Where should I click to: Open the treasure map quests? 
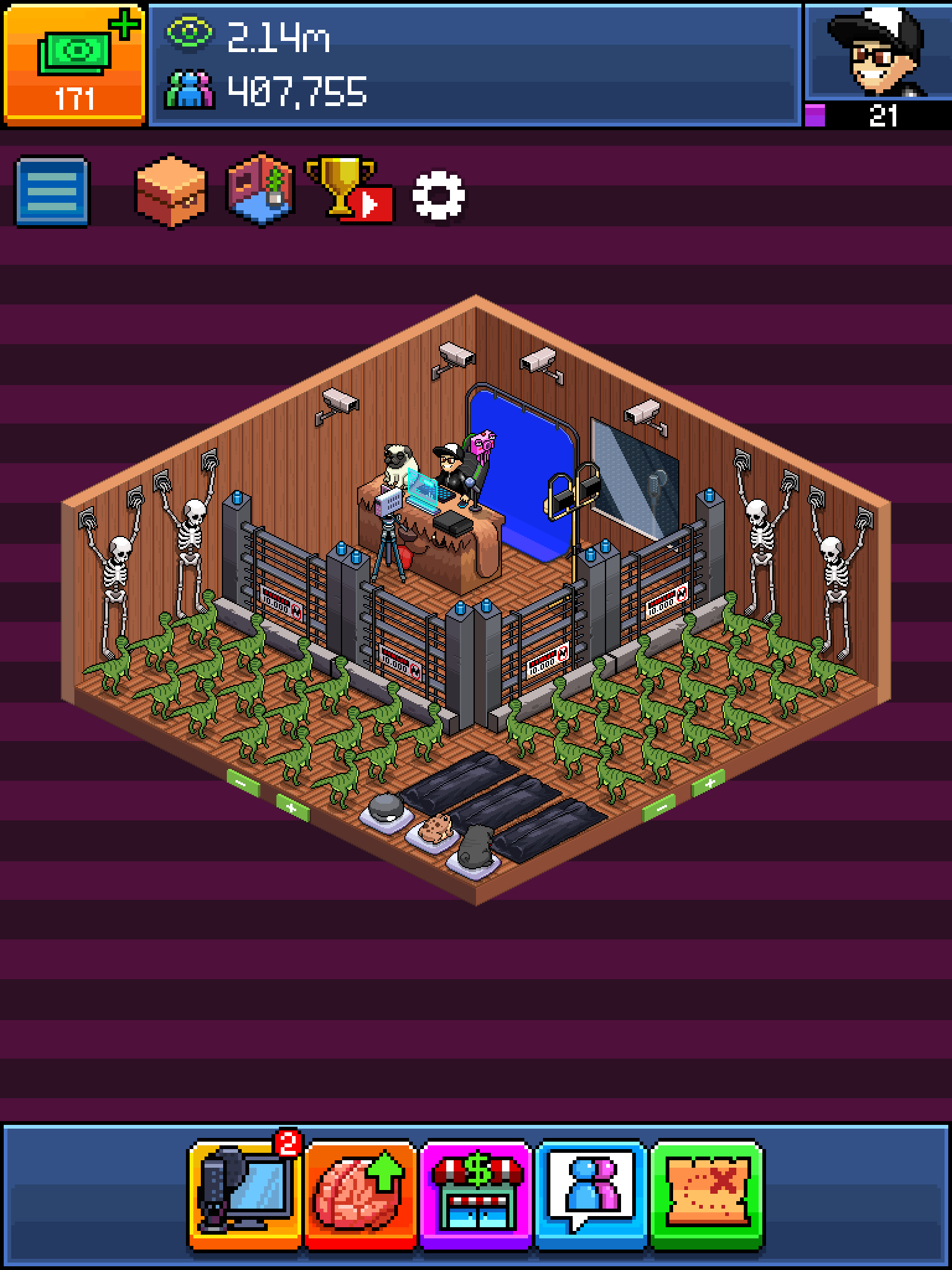click(707, 1194)
